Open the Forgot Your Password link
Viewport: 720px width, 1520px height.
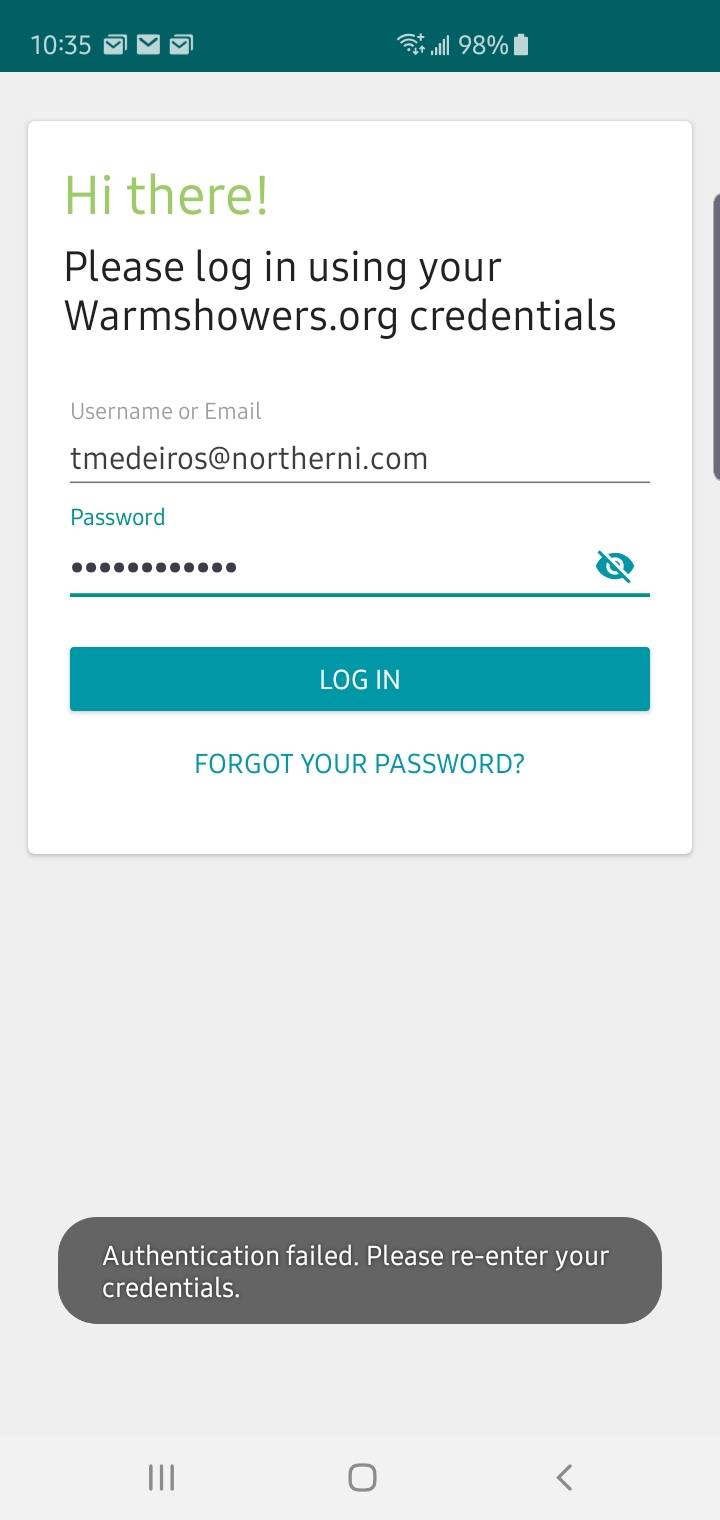coord(360,764)
